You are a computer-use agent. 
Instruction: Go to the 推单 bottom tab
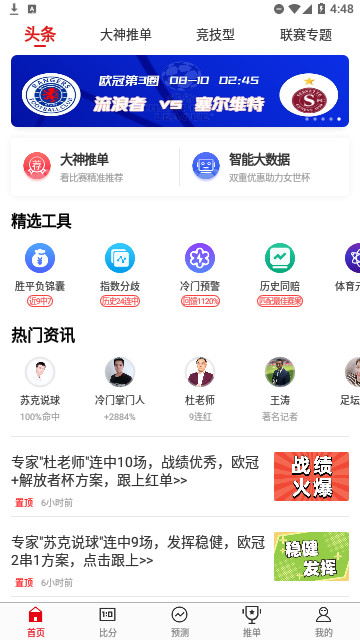(251, 622)
